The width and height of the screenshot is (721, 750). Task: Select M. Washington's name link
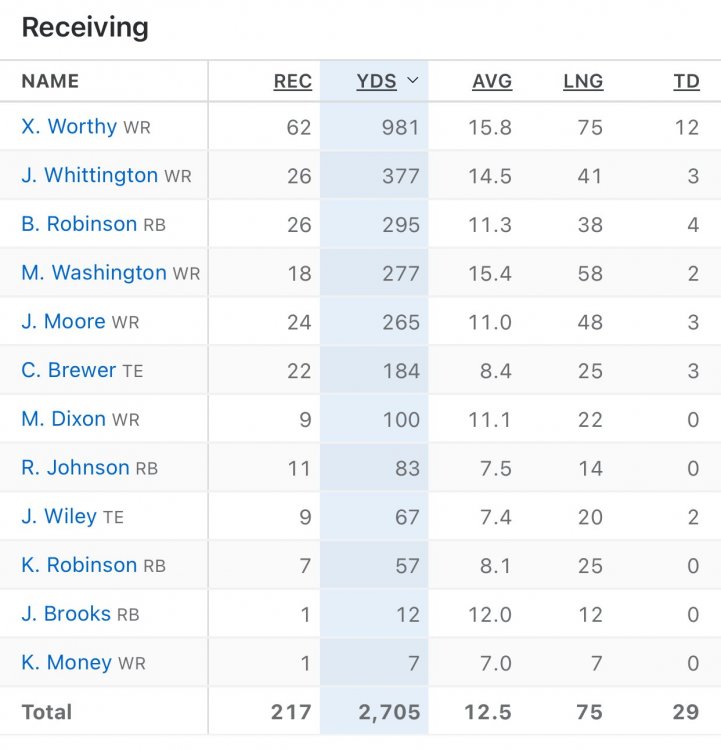[x=94, y=272]
